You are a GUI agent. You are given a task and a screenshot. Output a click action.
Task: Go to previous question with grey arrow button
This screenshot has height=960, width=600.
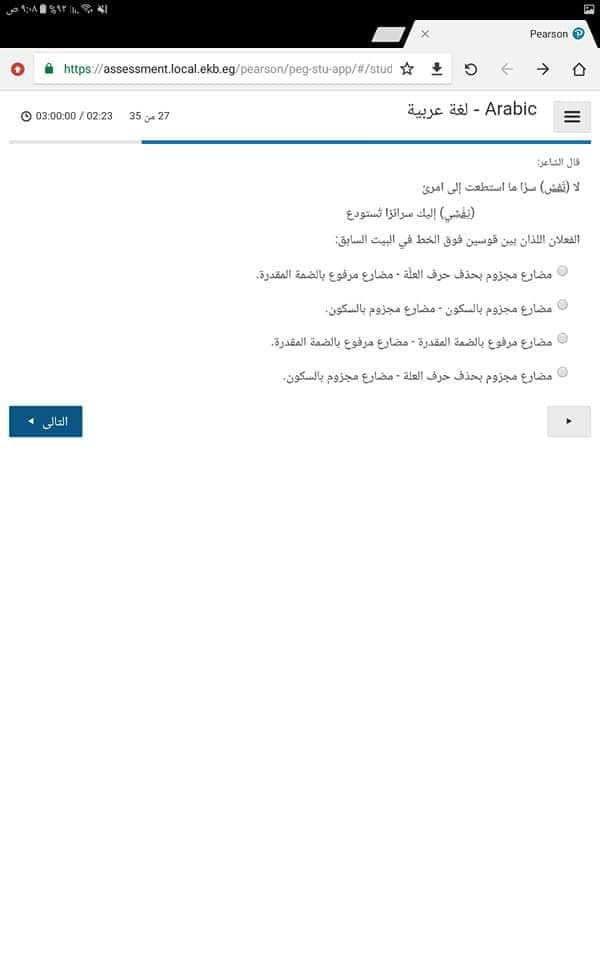(x=569, y=421)
